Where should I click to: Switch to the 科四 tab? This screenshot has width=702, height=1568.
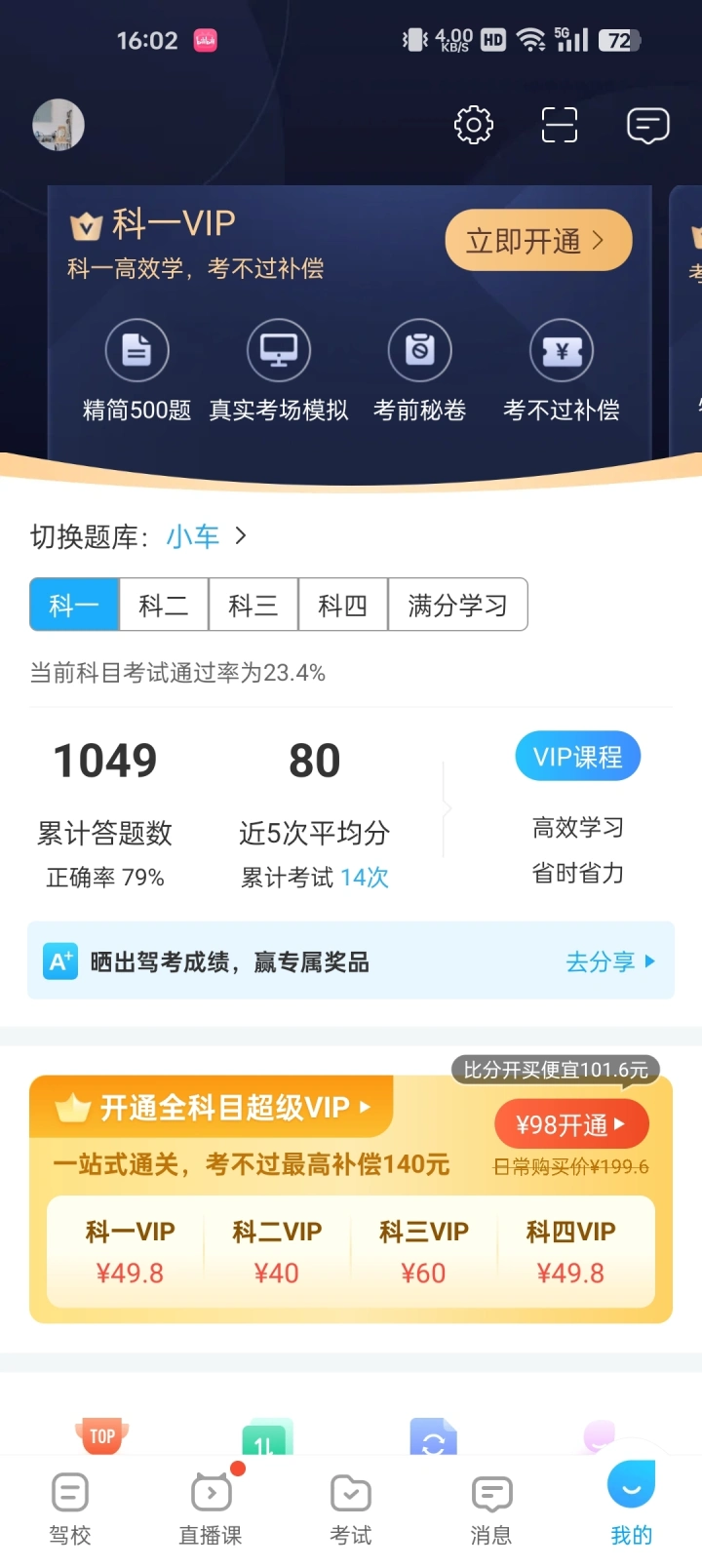tap(343, 605)
